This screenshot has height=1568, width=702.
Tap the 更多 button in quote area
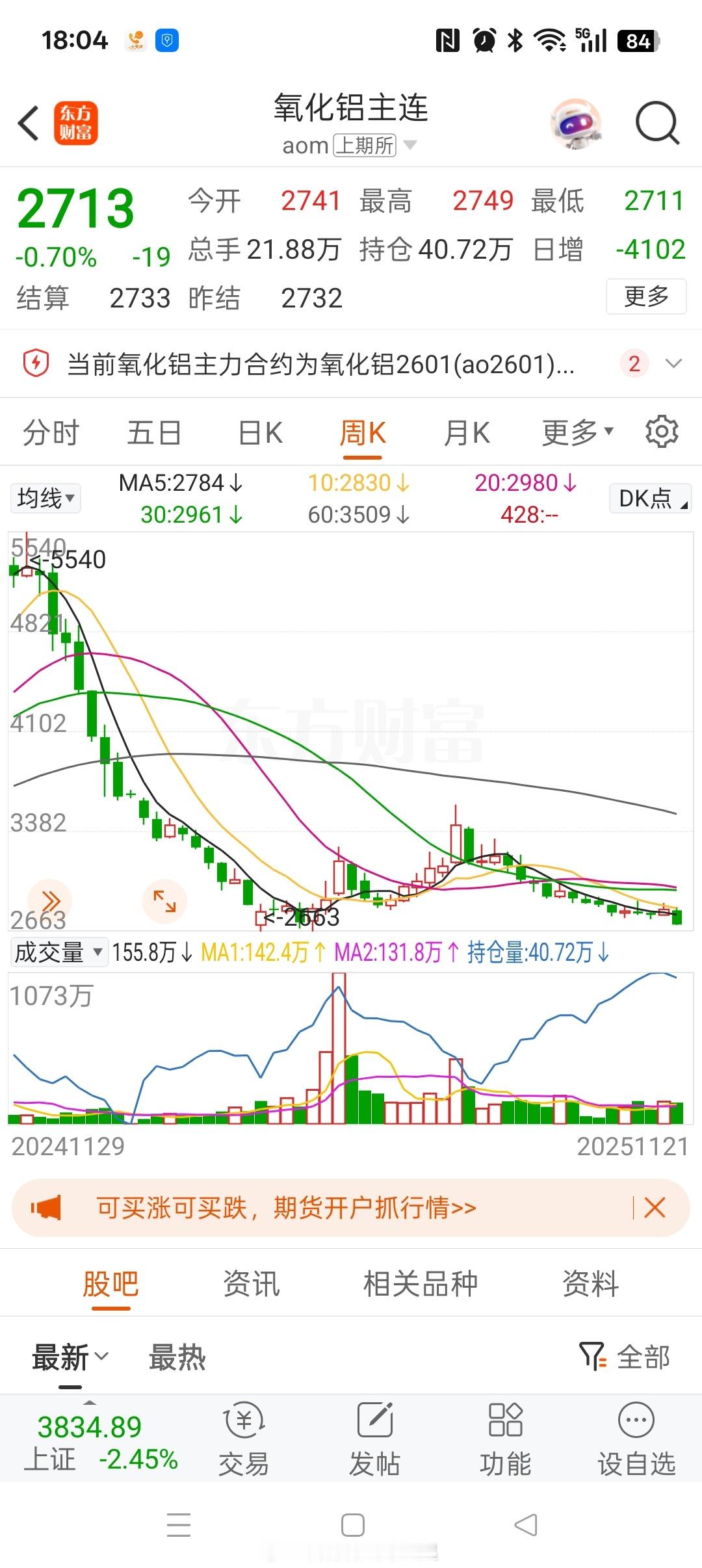tap(645, 296)
